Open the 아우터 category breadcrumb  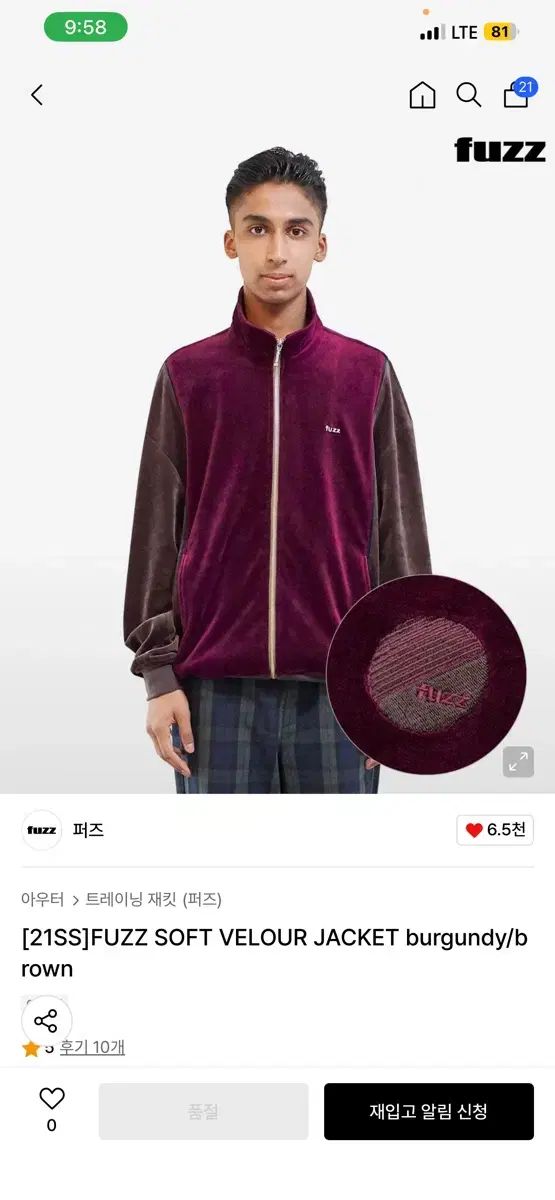tap(43, 899)
